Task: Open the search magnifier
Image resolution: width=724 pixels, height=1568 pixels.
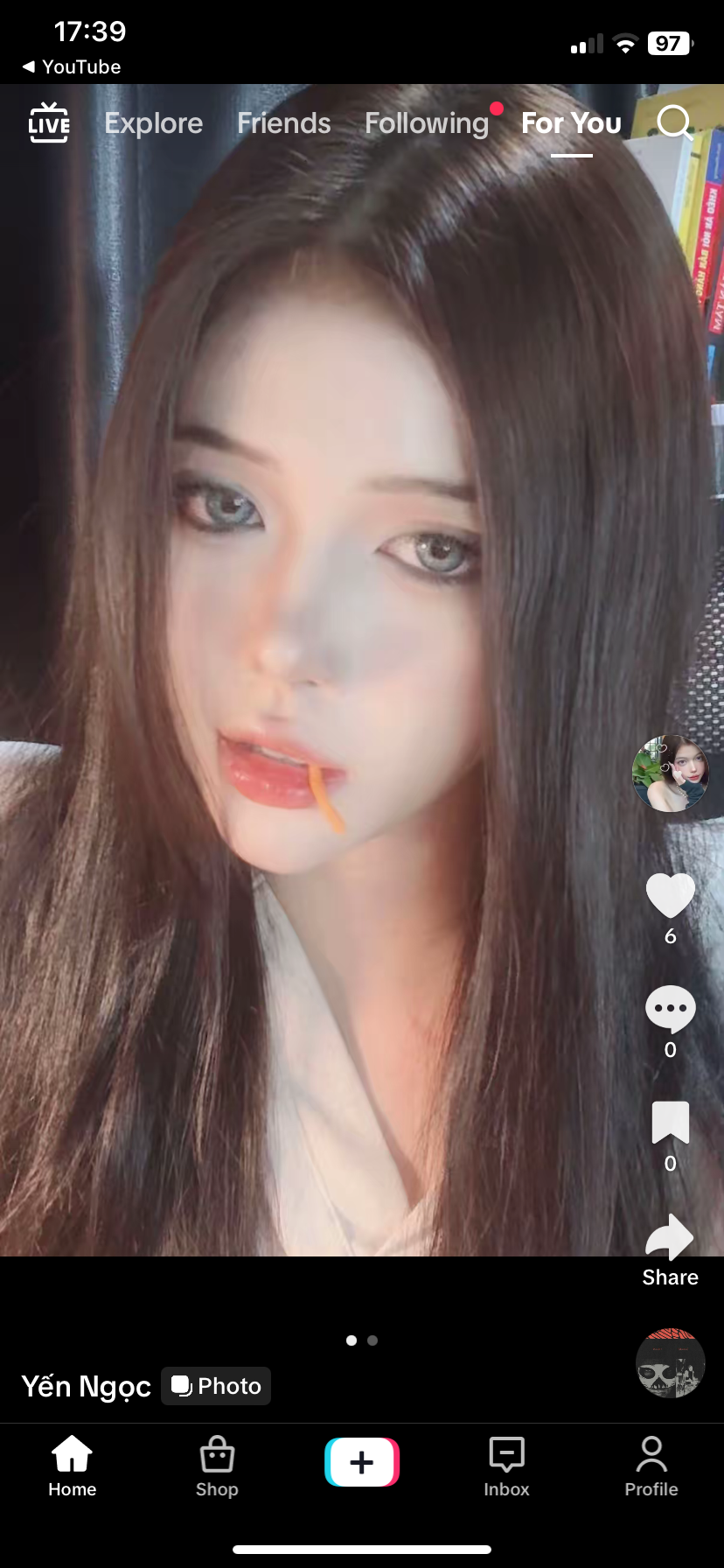Action: click(674, 122)
